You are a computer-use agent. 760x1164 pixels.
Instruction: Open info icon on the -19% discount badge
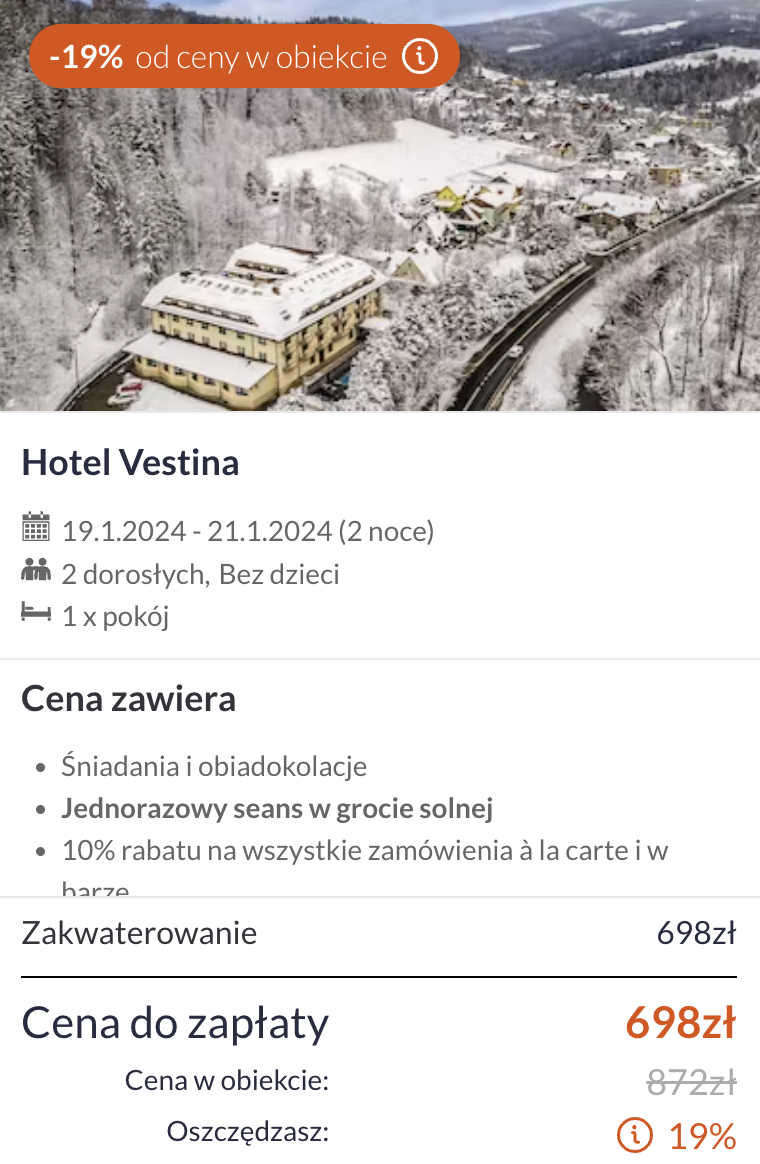(420, 57)
